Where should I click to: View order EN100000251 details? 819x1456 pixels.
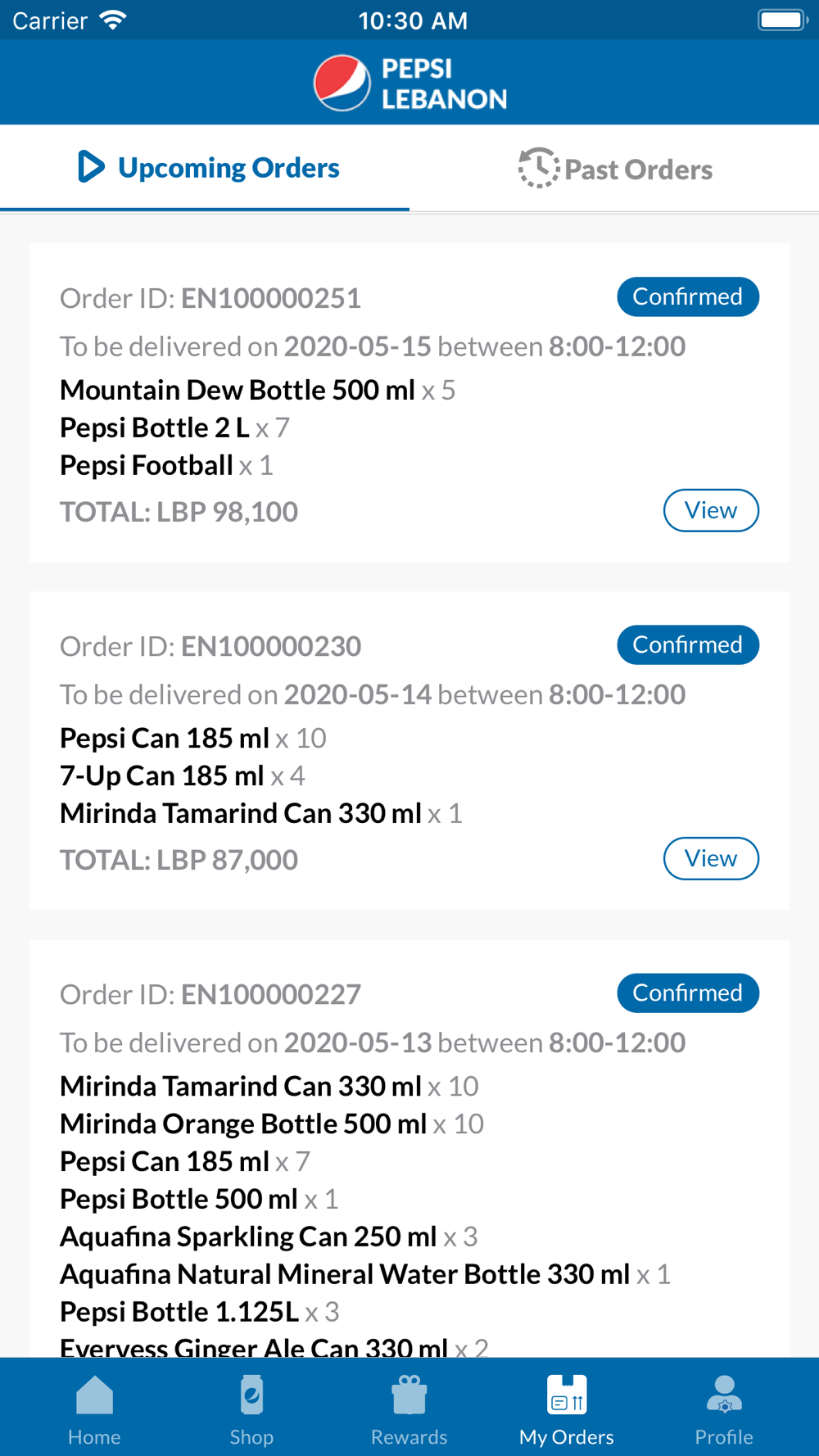tap(711, 510)
